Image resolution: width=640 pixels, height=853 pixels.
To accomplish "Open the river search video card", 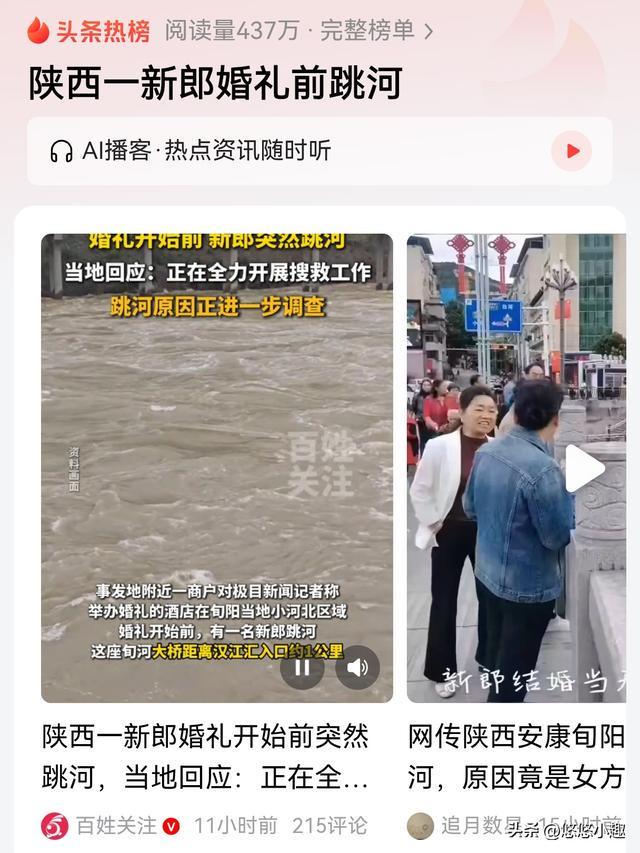I will [216, 450].
